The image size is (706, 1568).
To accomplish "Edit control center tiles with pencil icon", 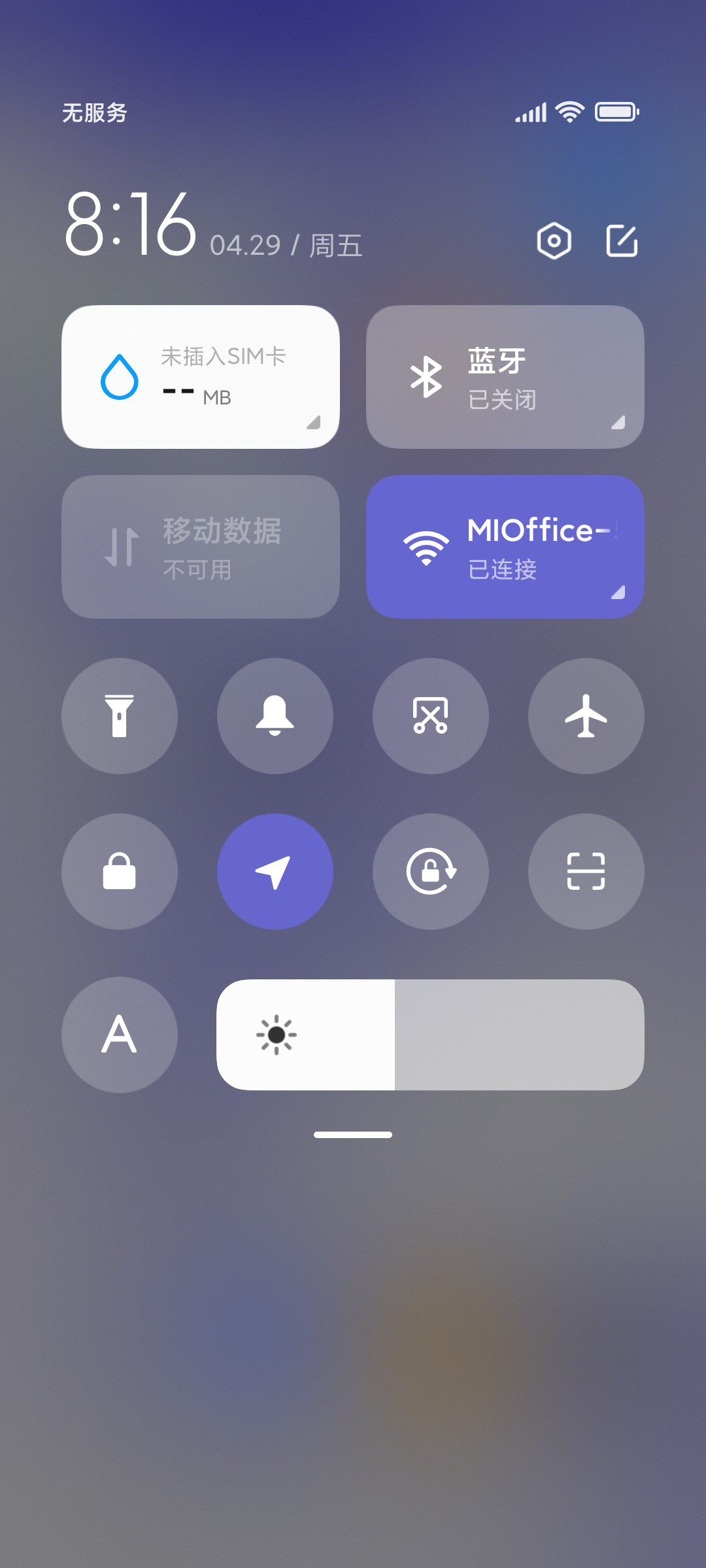I will point(622,240).
